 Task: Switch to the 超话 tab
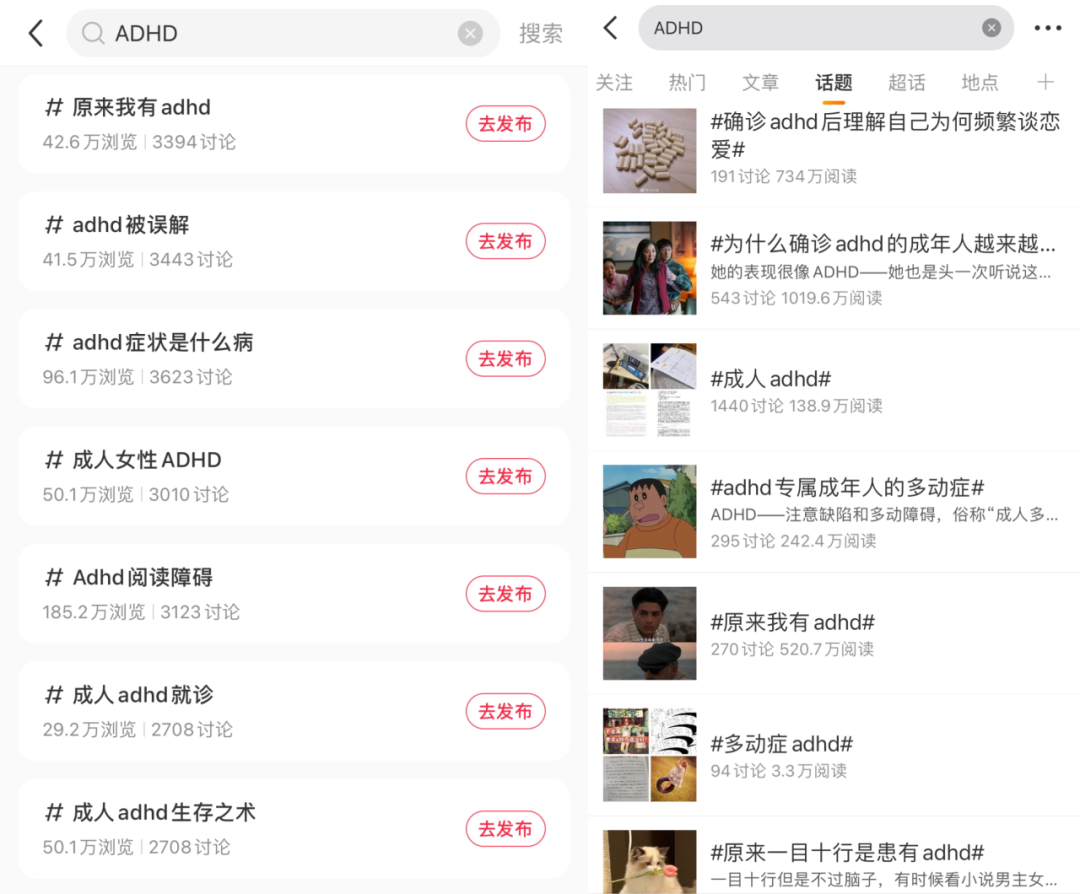pyautogui.click(x=906, y=83)
